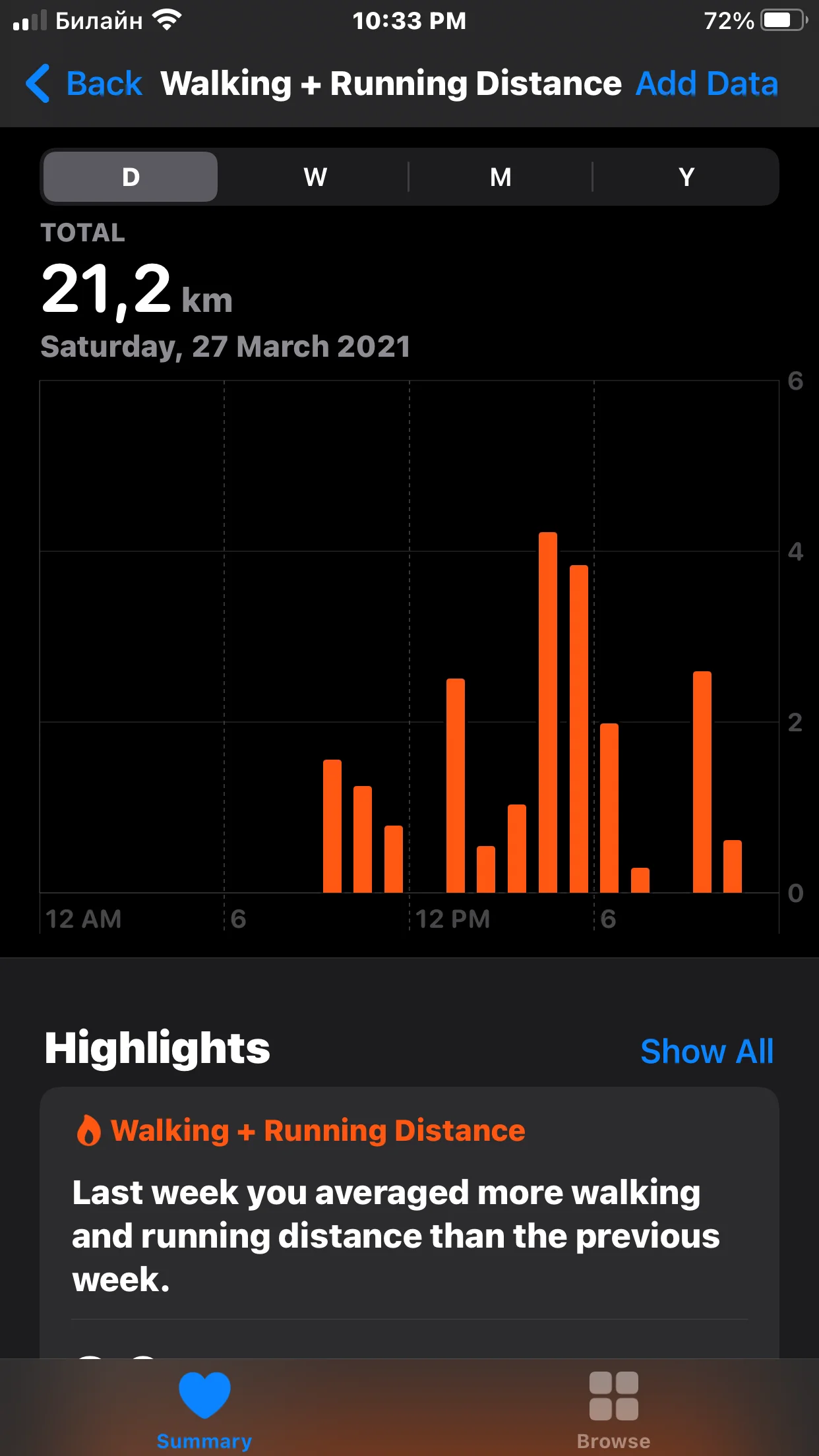Switch to the M monthly view
Image resolution: width=819 pixels, height=1456 pixels.
pos(501,177)
